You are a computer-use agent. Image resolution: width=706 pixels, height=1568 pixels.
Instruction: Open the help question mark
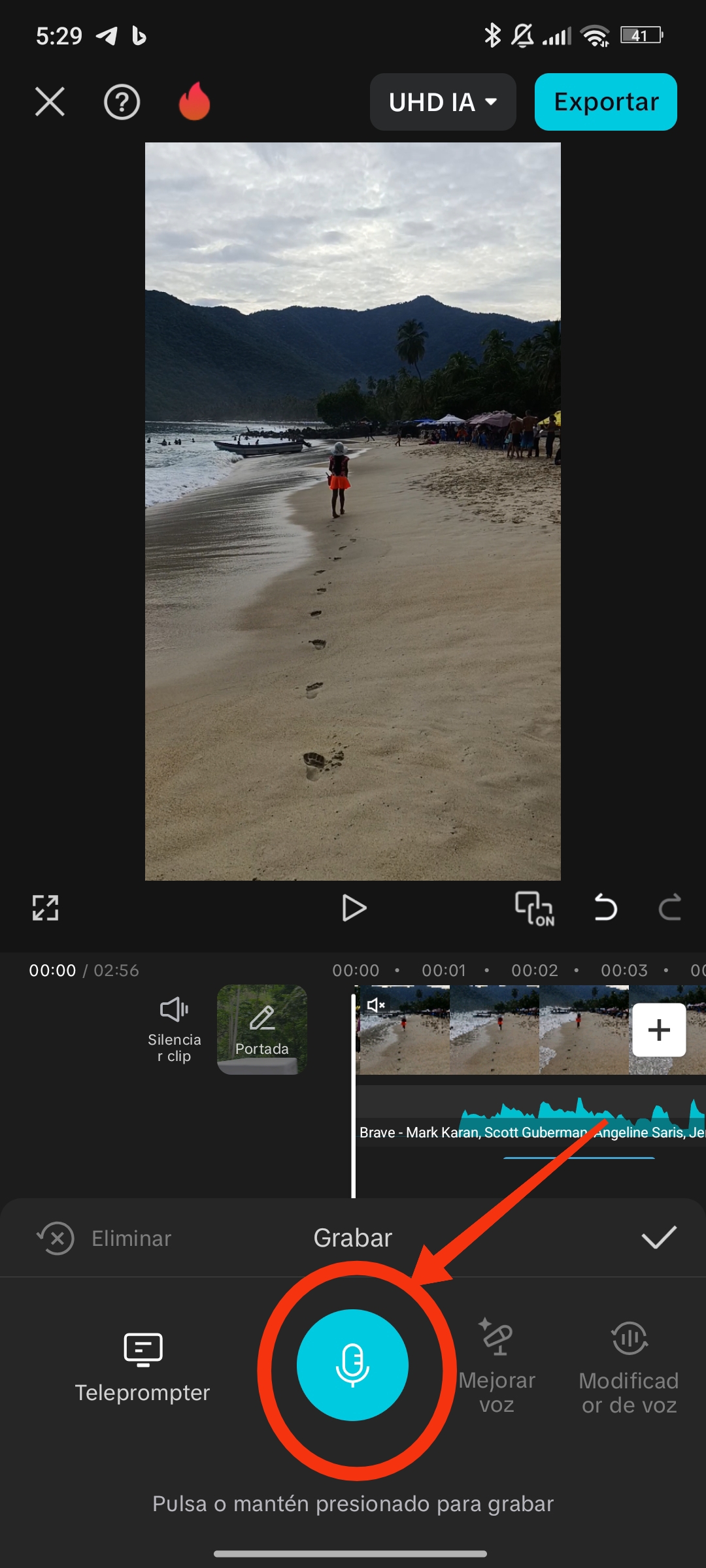pos(122,102)
